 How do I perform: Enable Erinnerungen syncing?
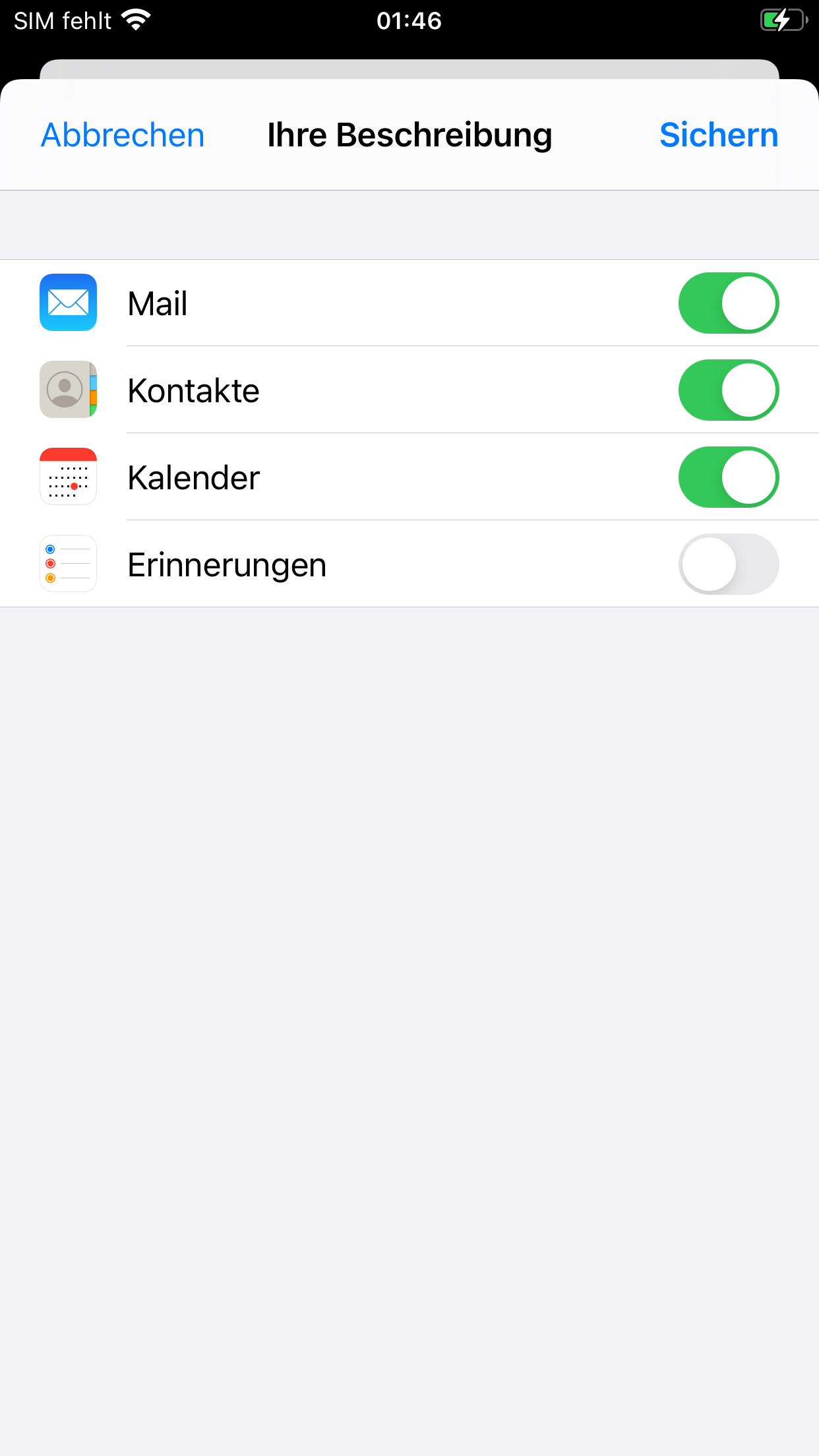click(x=729, y=564)
